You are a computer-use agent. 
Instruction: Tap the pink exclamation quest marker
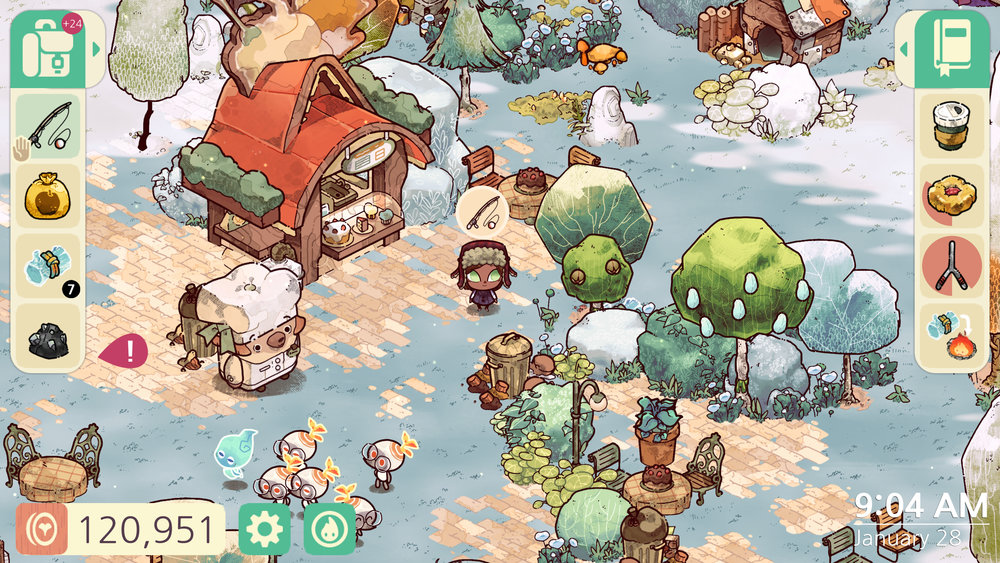(127, 350)
